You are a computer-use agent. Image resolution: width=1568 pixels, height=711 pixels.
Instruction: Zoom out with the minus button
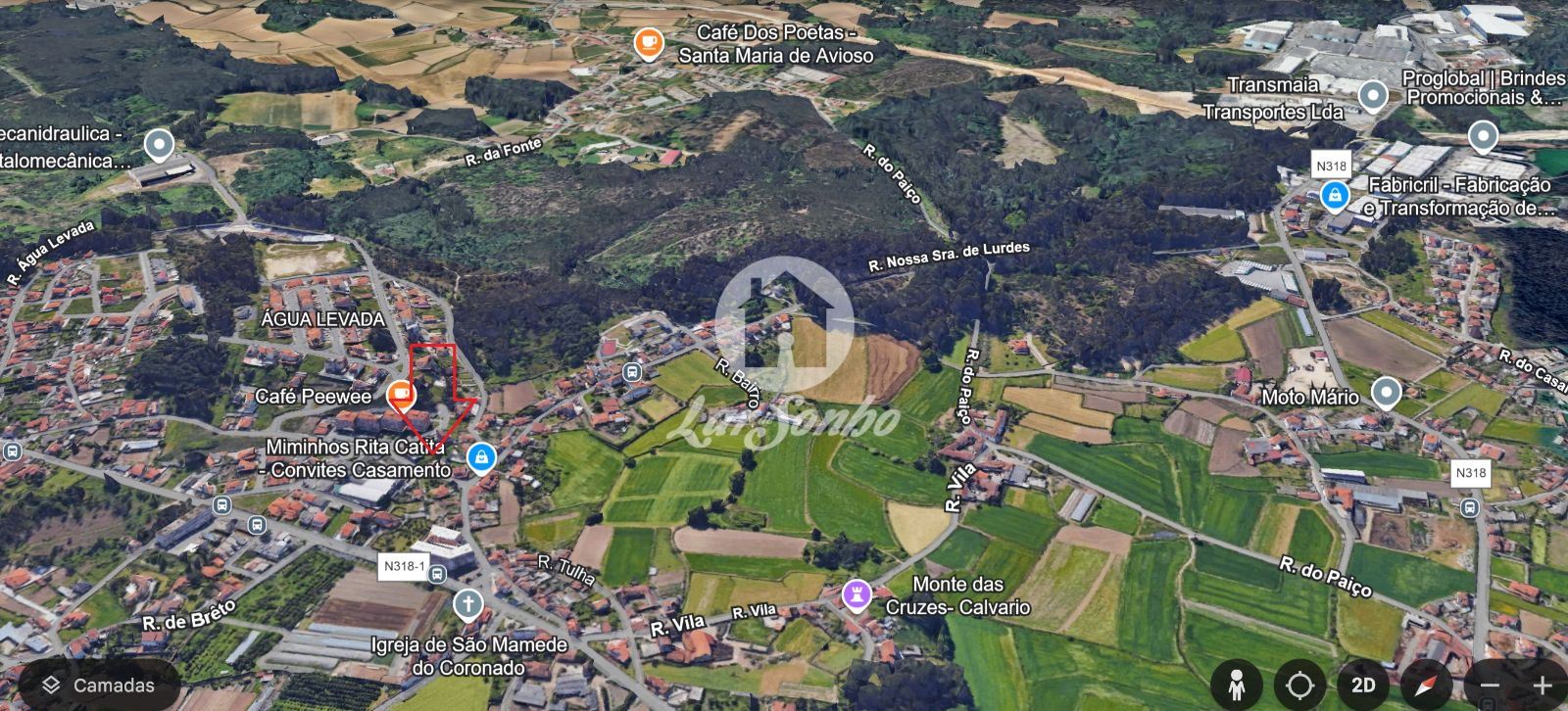pos(1491,685)
